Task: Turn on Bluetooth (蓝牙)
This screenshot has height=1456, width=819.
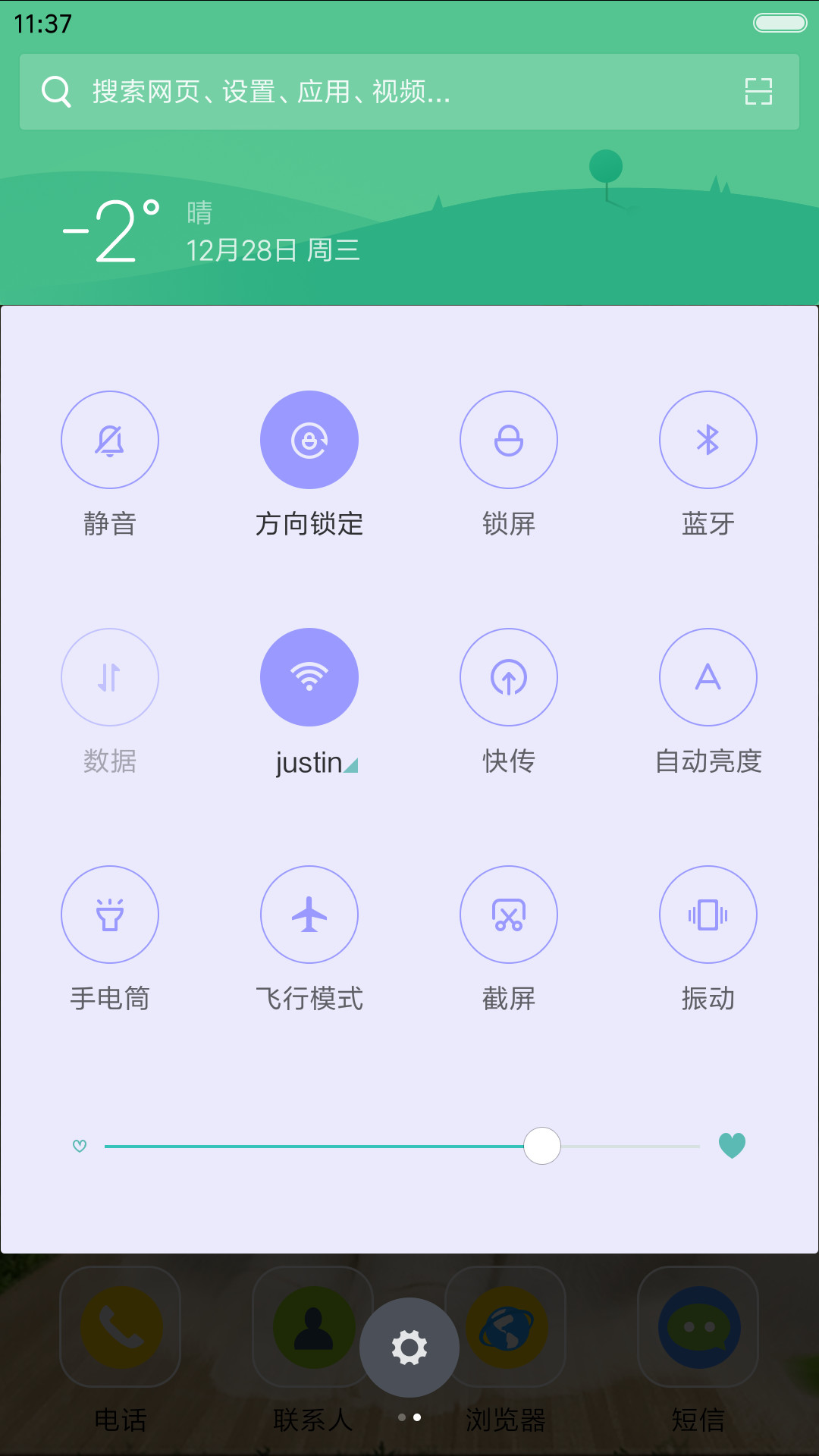Action: (708, 440)
